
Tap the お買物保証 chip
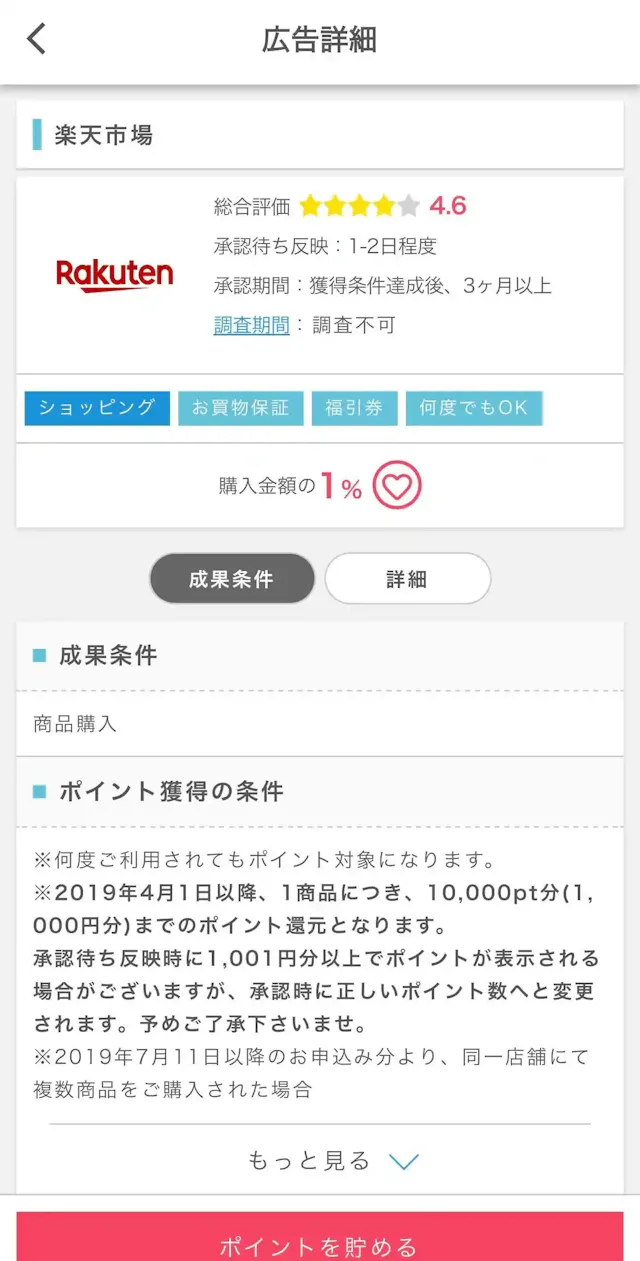coord(240,408)
